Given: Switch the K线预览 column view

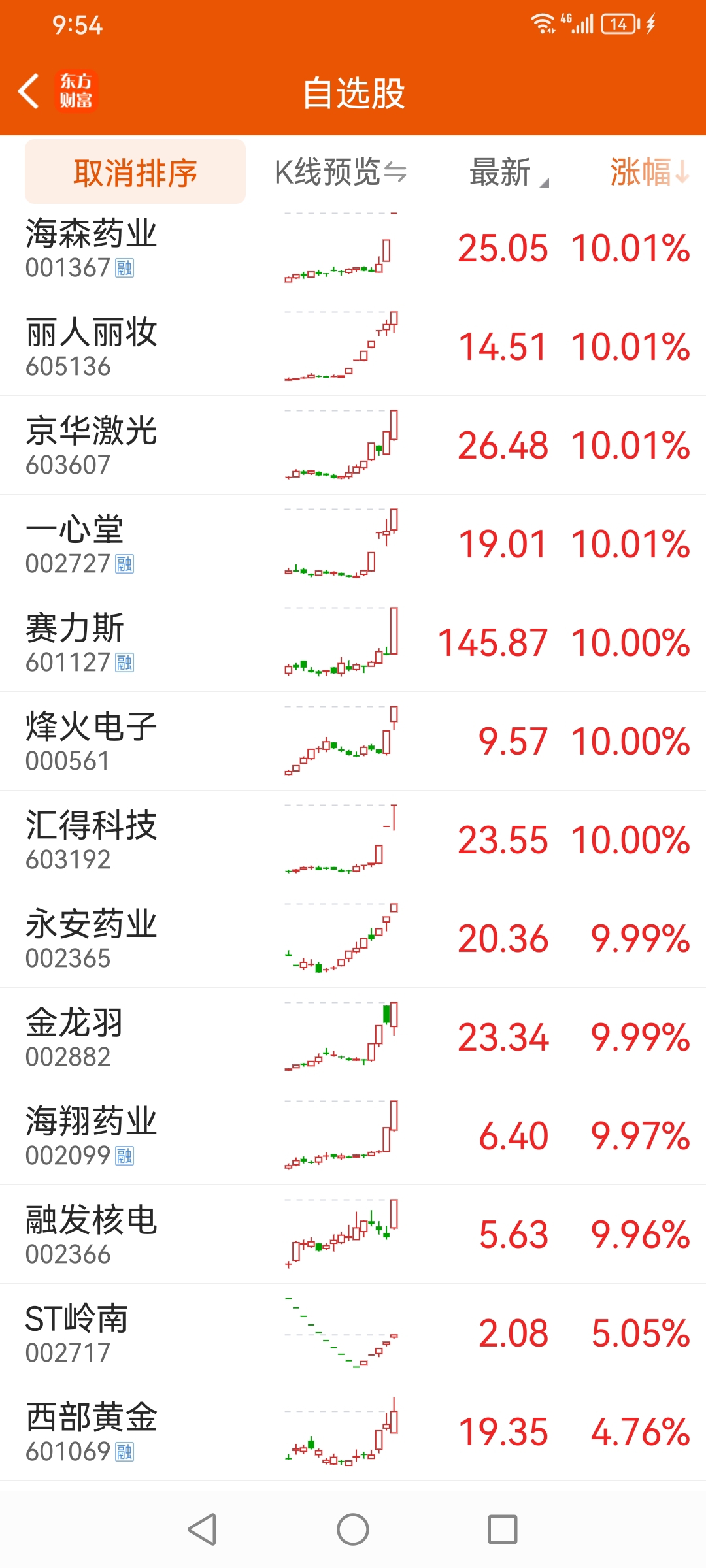Looking at the screenshot, I should tap(341, 172).
